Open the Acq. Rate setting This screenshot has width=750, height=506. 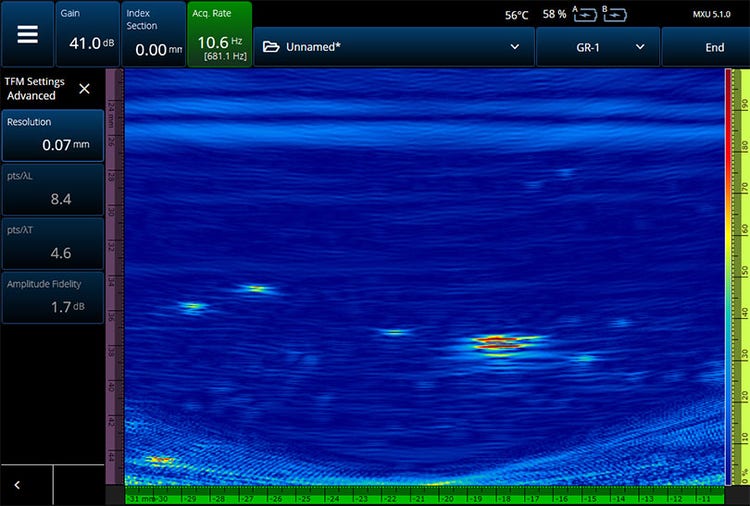(219, 34)
